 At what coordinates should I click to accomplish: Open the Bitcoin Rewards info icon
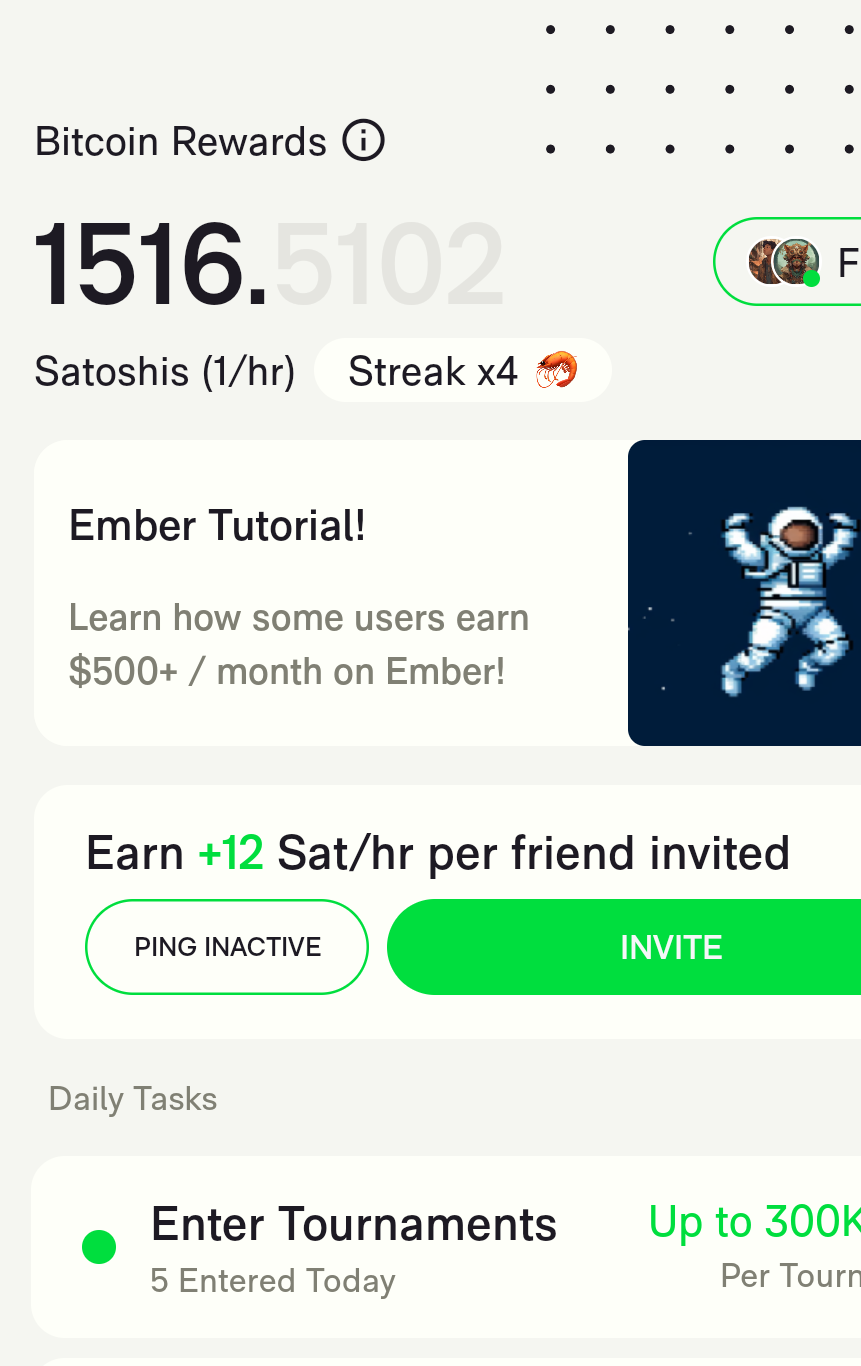(x=364, y=141)
